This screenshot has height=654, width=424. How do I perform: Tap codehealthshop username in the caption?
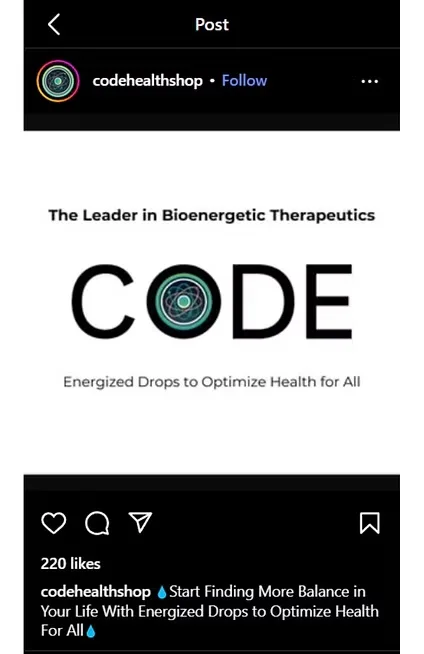pyautogui.click(x=96, y=591)
